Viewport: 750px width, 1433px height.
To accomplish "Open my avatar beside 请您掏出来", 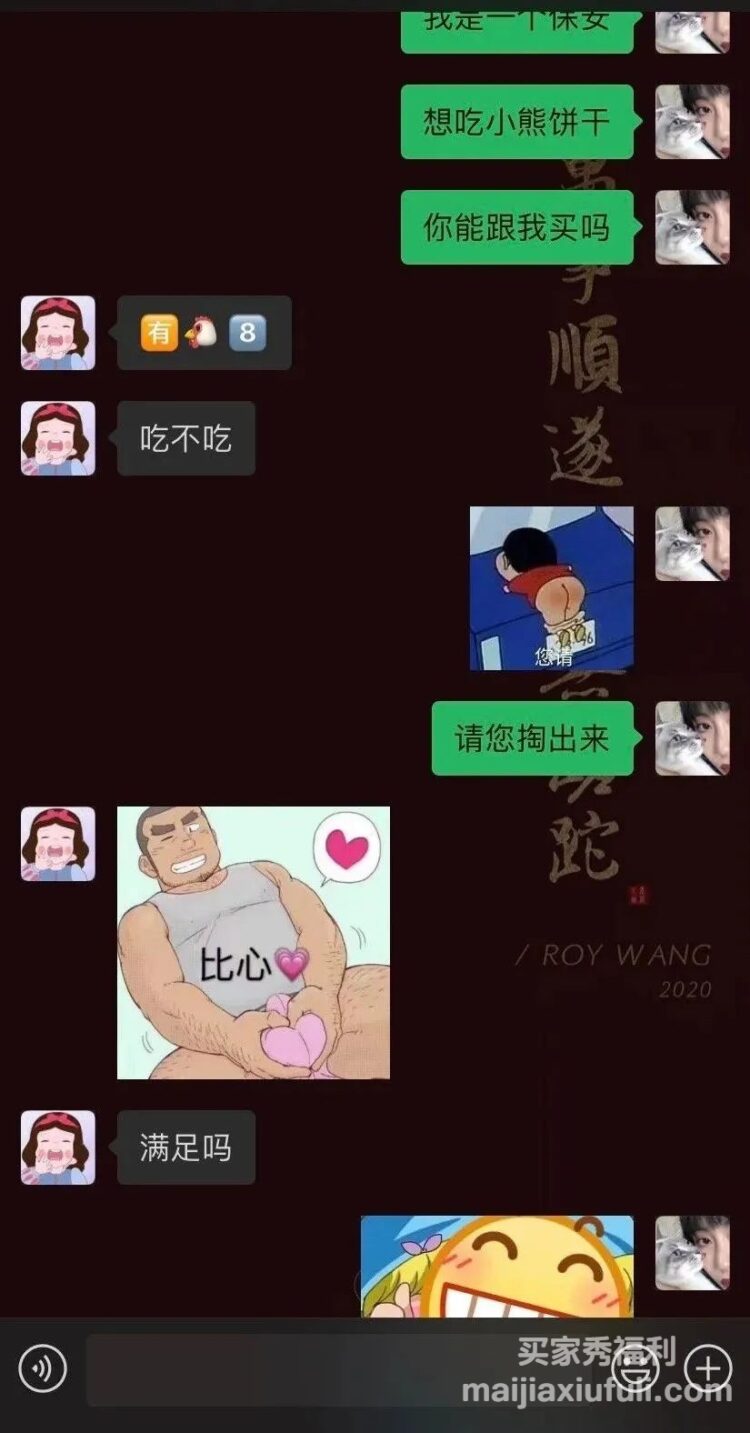I will [x=692, y=738].
